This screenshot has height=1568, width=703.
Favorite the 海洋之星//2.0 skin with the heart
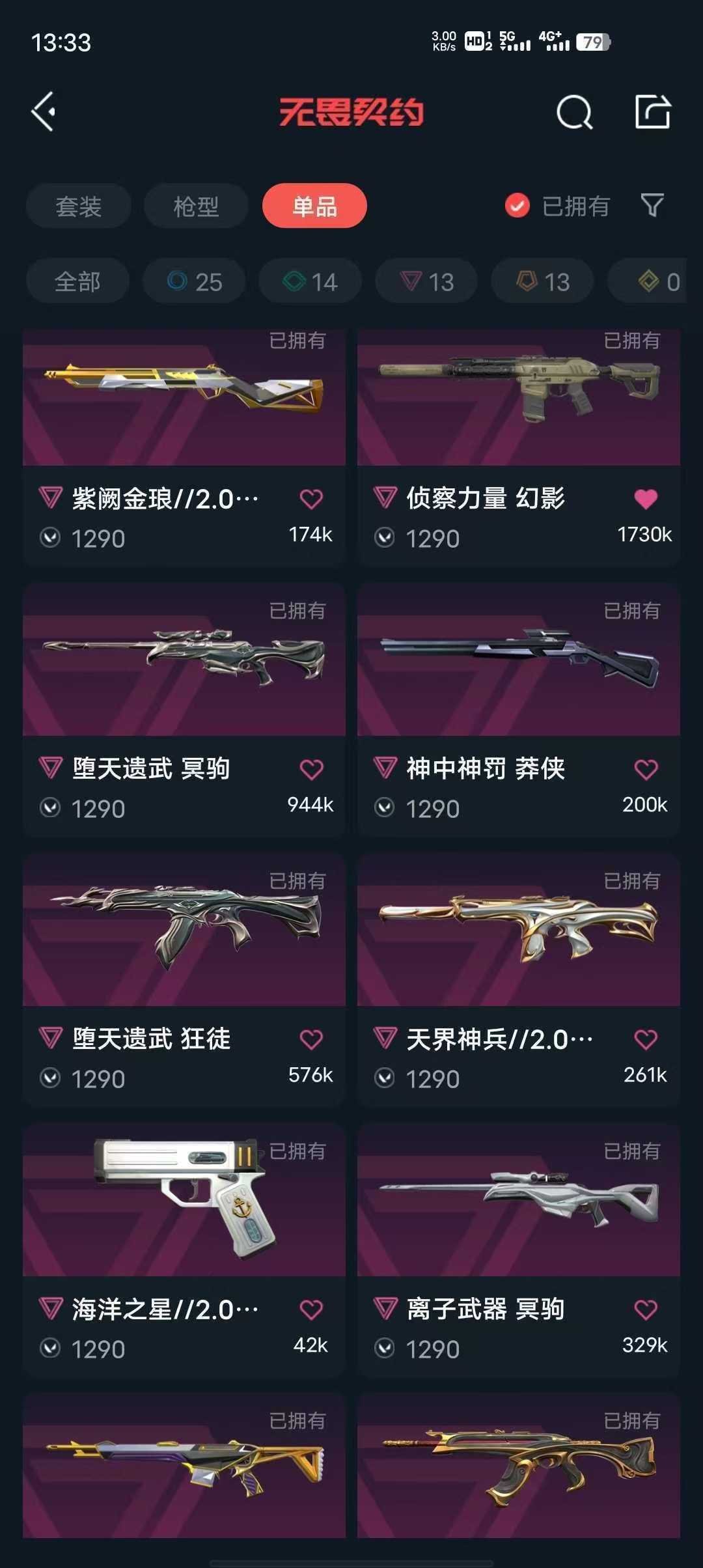[x=311, y=1310]
